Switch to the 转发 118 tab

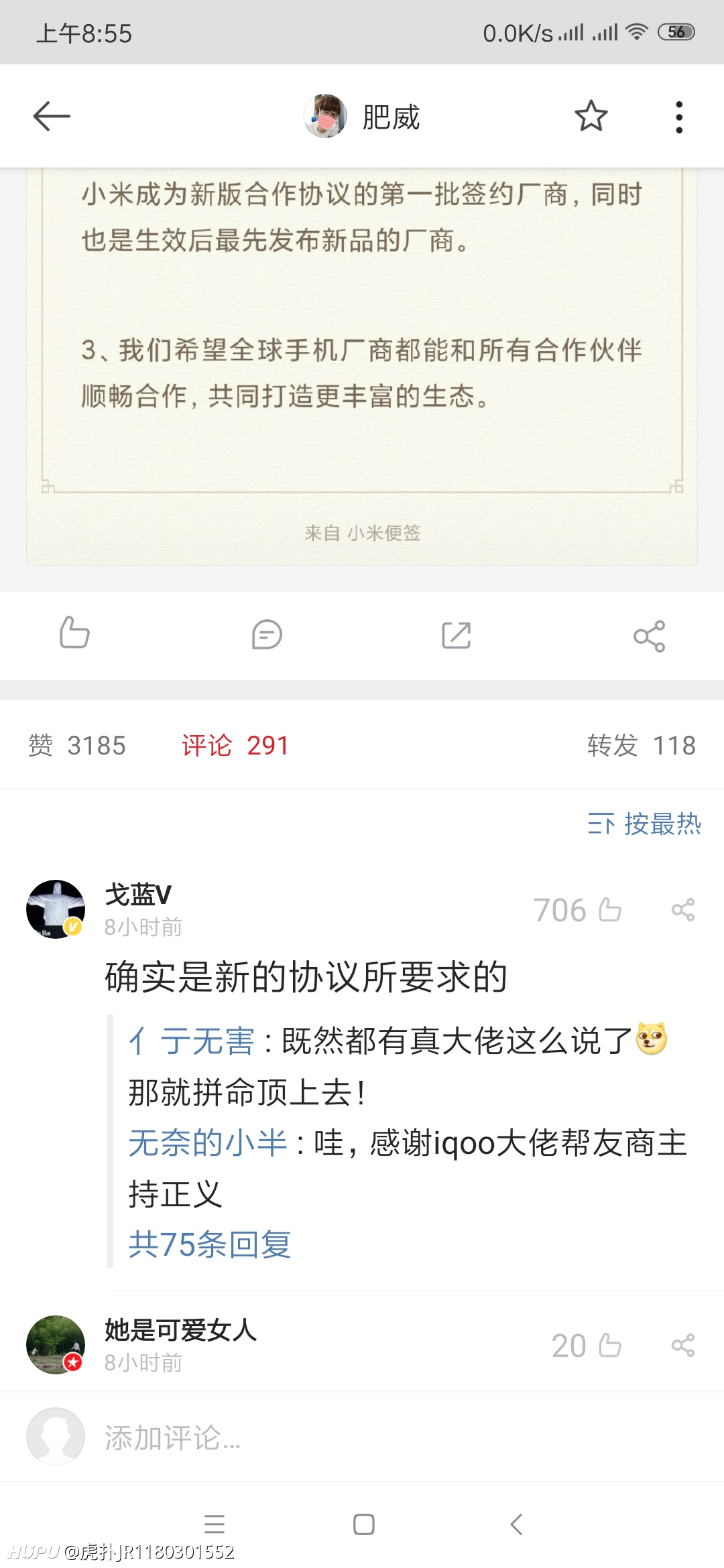click(x=642, y=745)
